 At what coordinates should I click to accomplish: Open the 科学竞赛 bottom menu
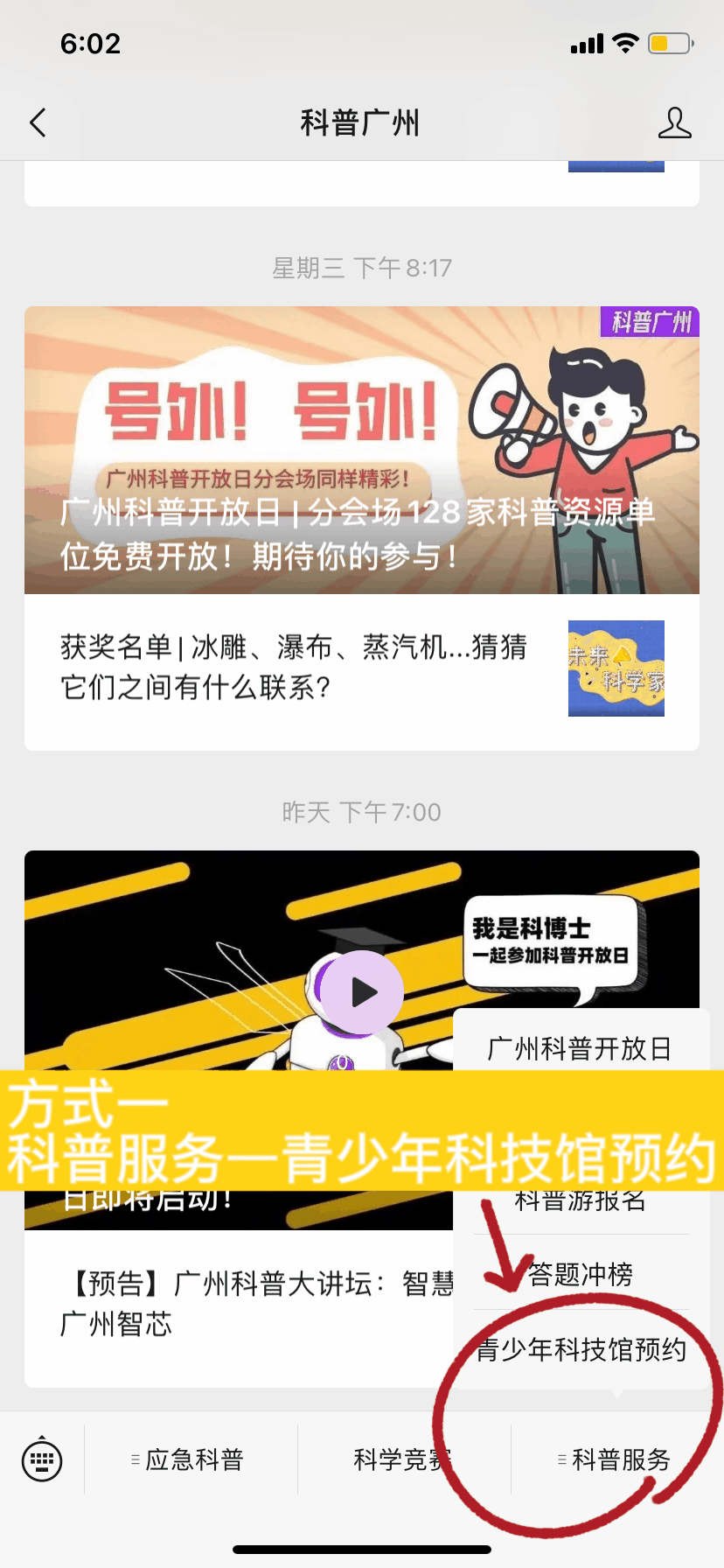click(x=402, y=1459)
